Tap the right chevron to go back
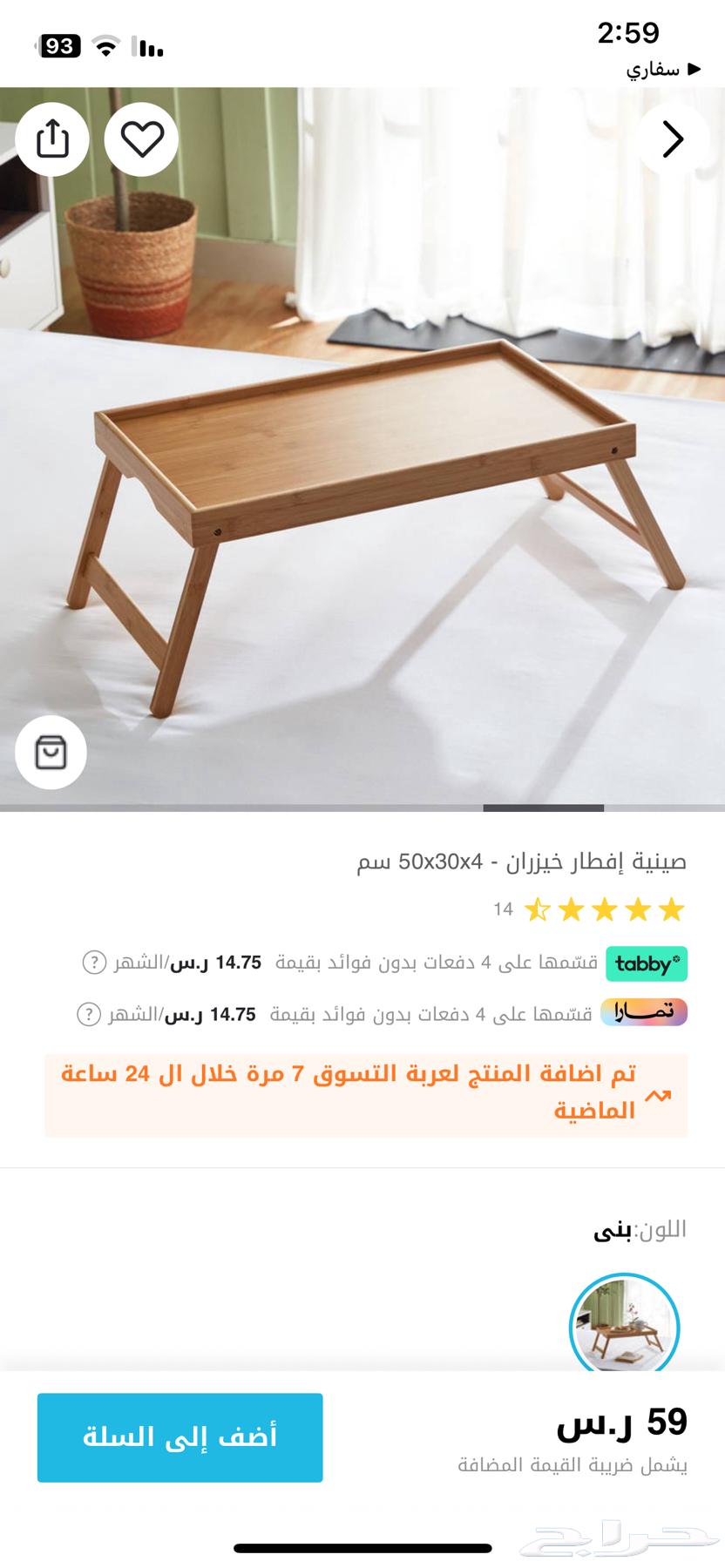Viewport: 725px width, 1568px height. tap(671, 139)
